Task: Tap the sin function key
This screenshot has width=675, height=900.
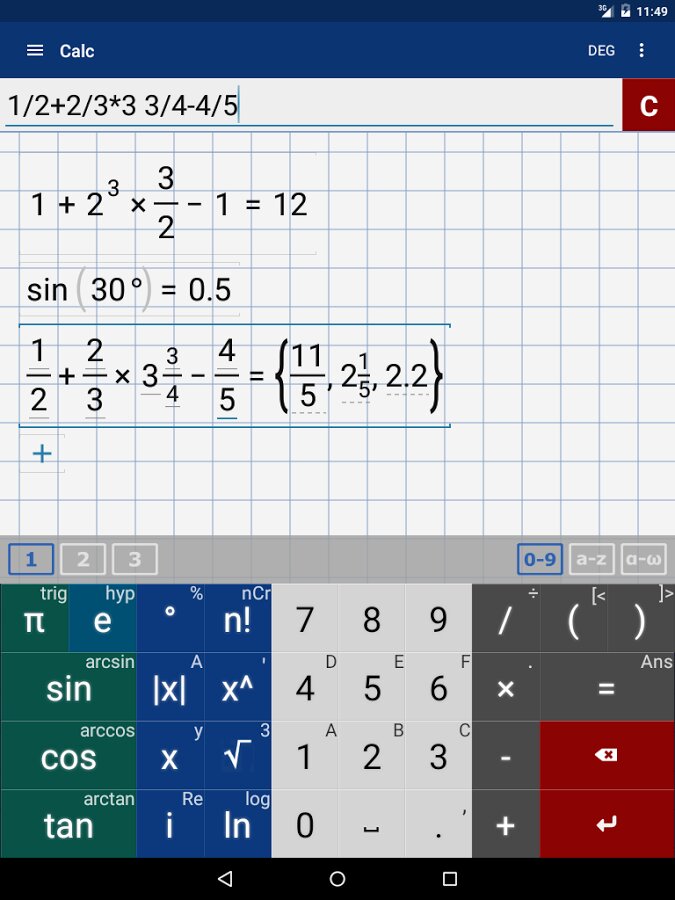Action: click(x=68, y=688)
